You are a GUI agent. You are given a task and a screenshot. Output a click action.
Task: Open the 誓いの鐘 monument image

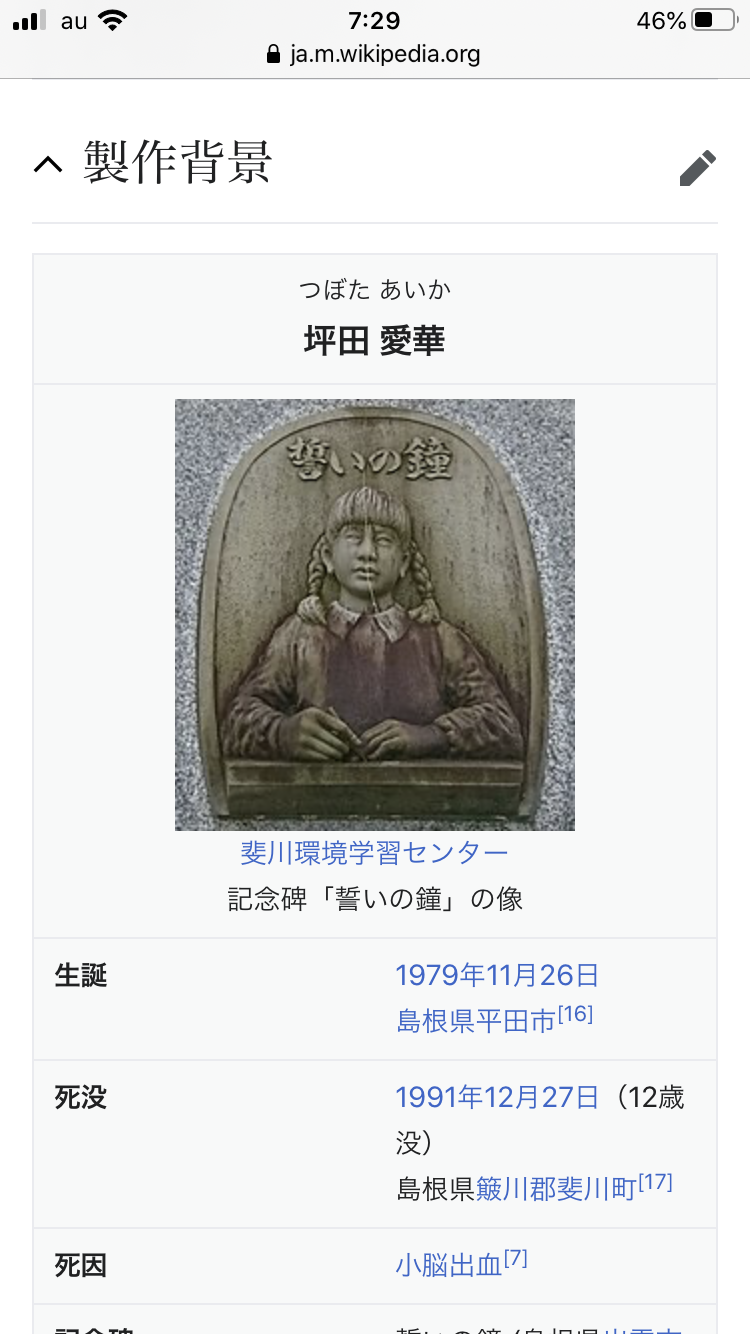point(375,614)
